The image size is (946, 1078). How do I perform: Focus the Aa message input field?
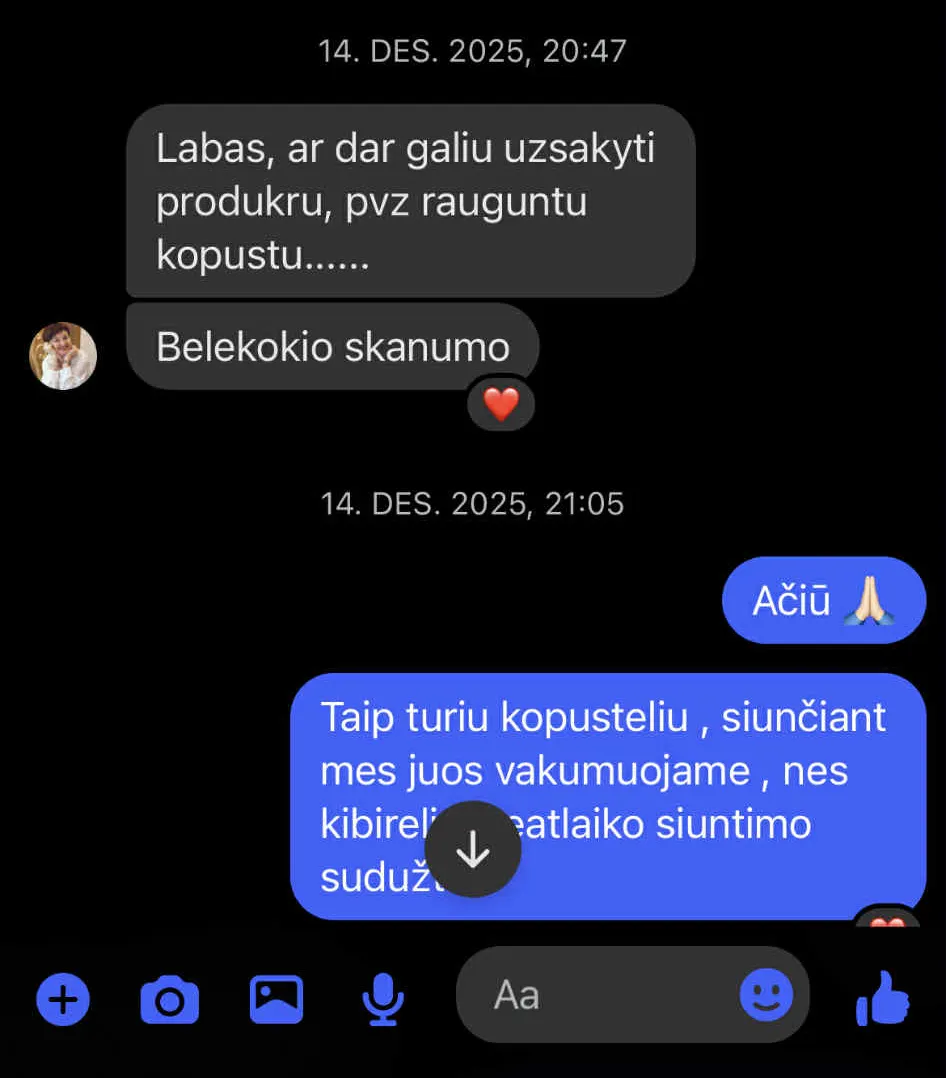click(x=600, y=995)
